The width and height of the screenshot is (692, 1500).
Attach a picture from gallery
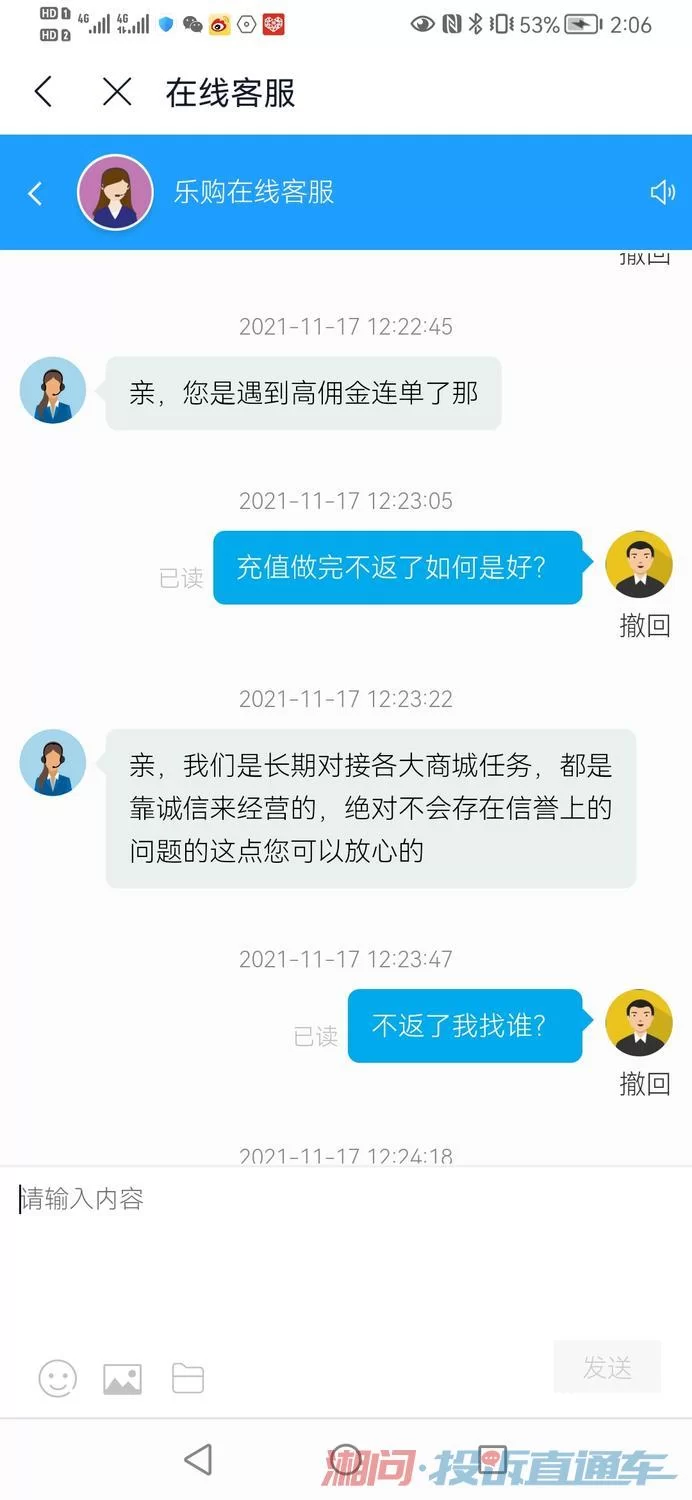(122, 1379)
